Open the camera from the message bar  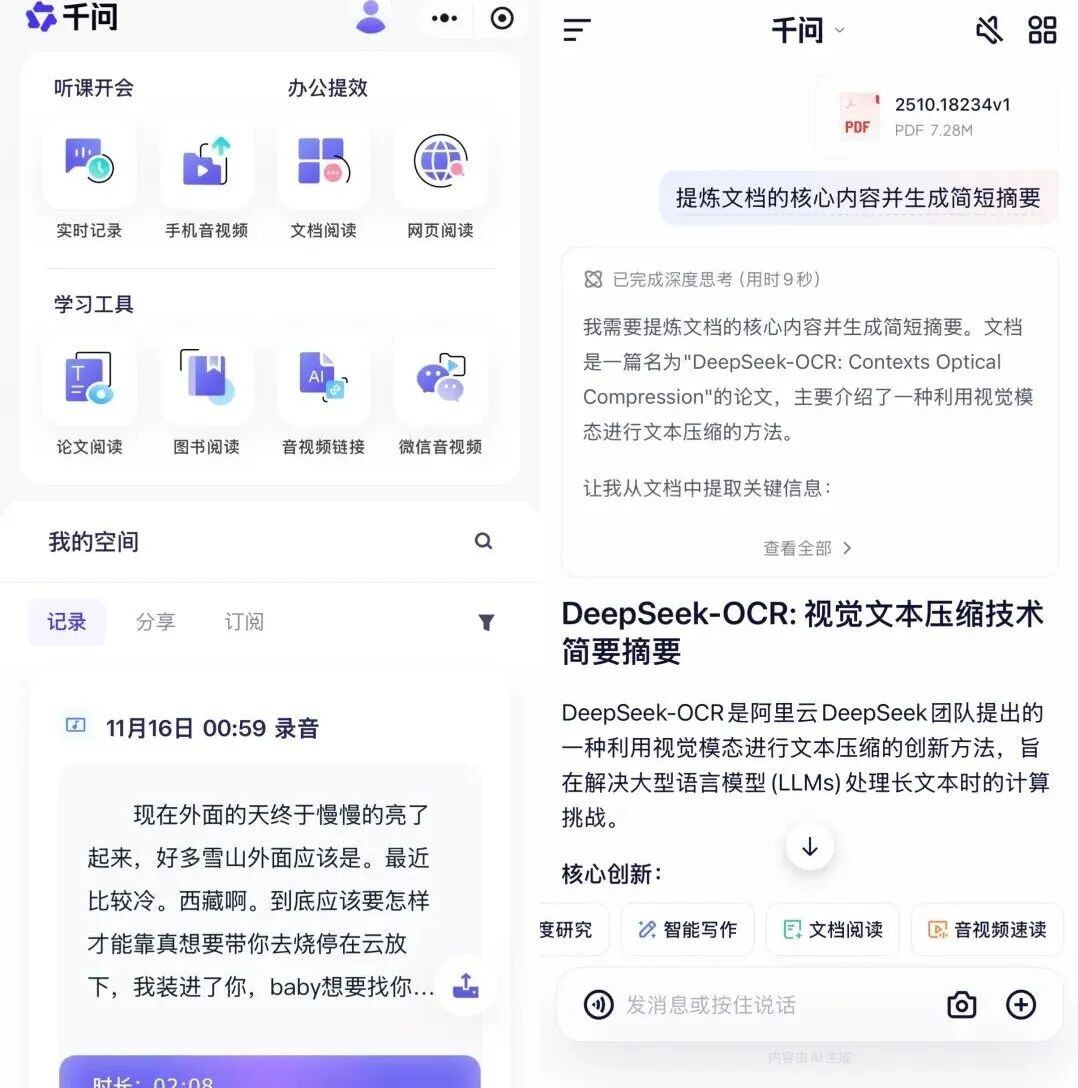[x=961, y=1005]
